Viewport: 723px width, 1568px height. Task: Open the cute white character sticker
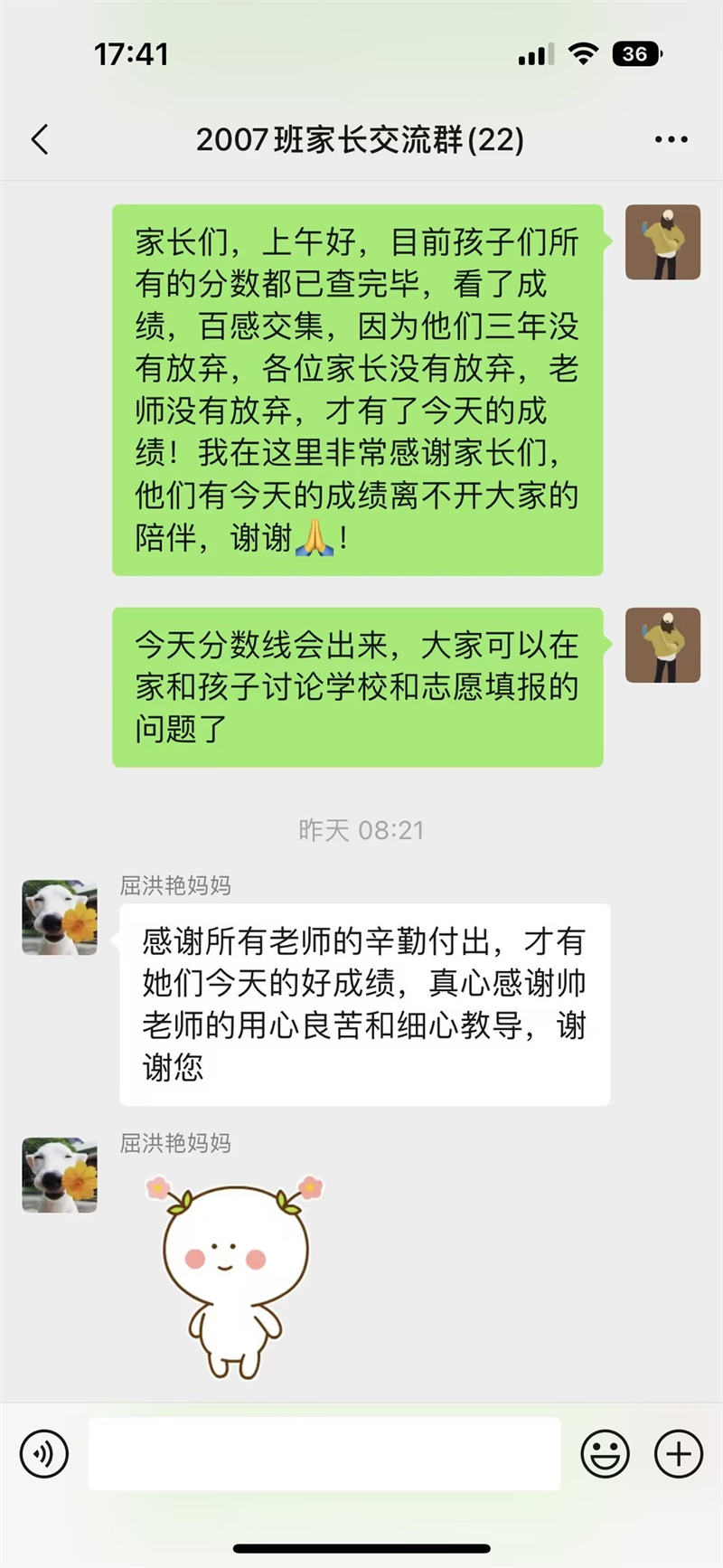point(235,1275)
